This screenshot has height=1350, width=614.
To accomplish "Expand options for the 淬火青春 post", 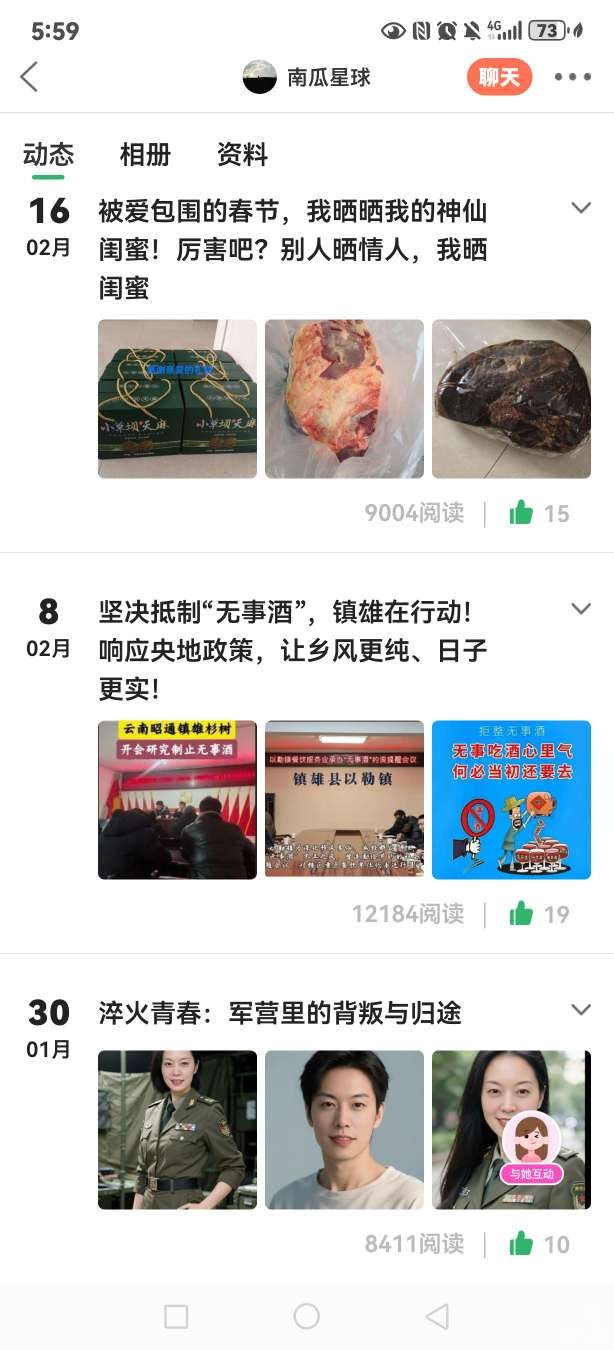I will 580,1010.
